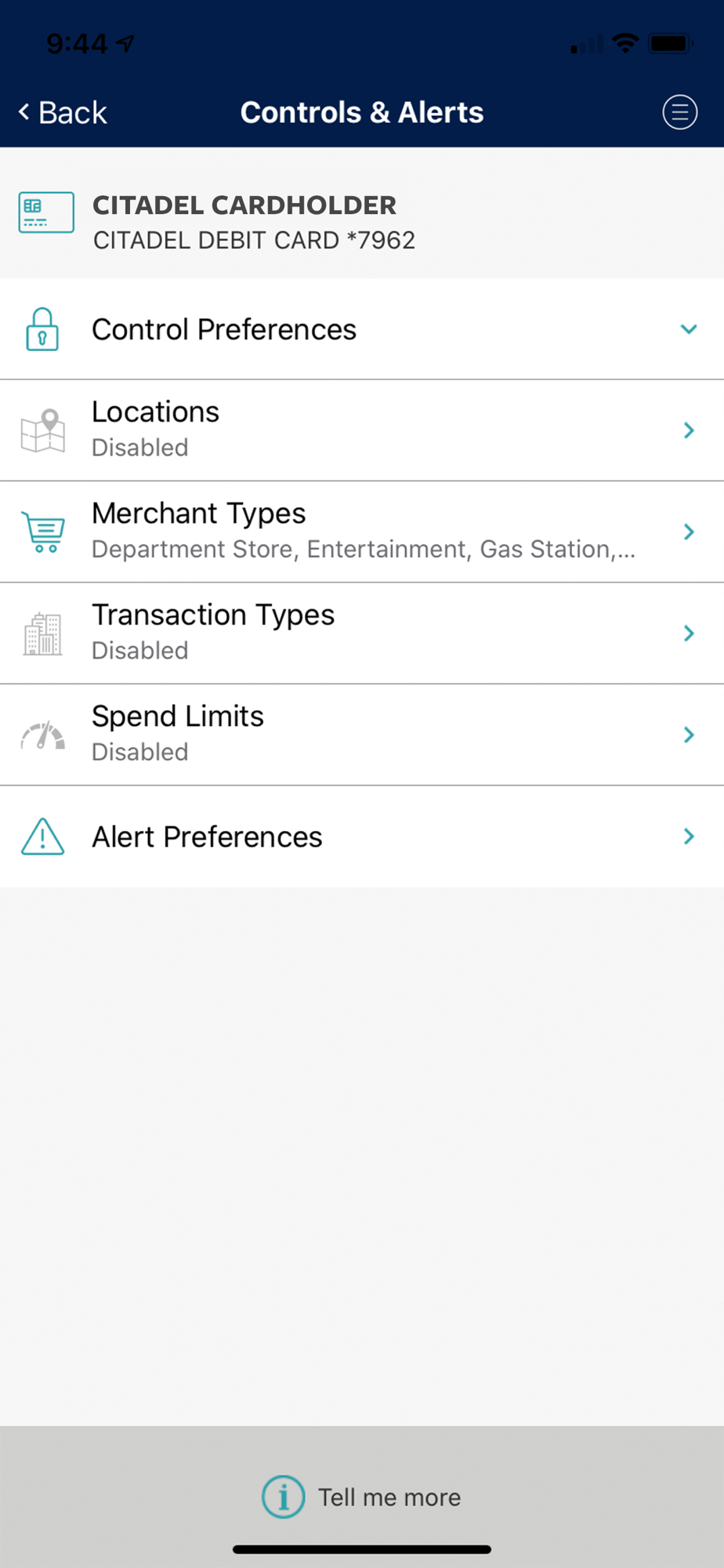The width and height of the screenshot is (724, 1568).
Task: Open Transaction Types settings
Action: [x=362, y=633]
